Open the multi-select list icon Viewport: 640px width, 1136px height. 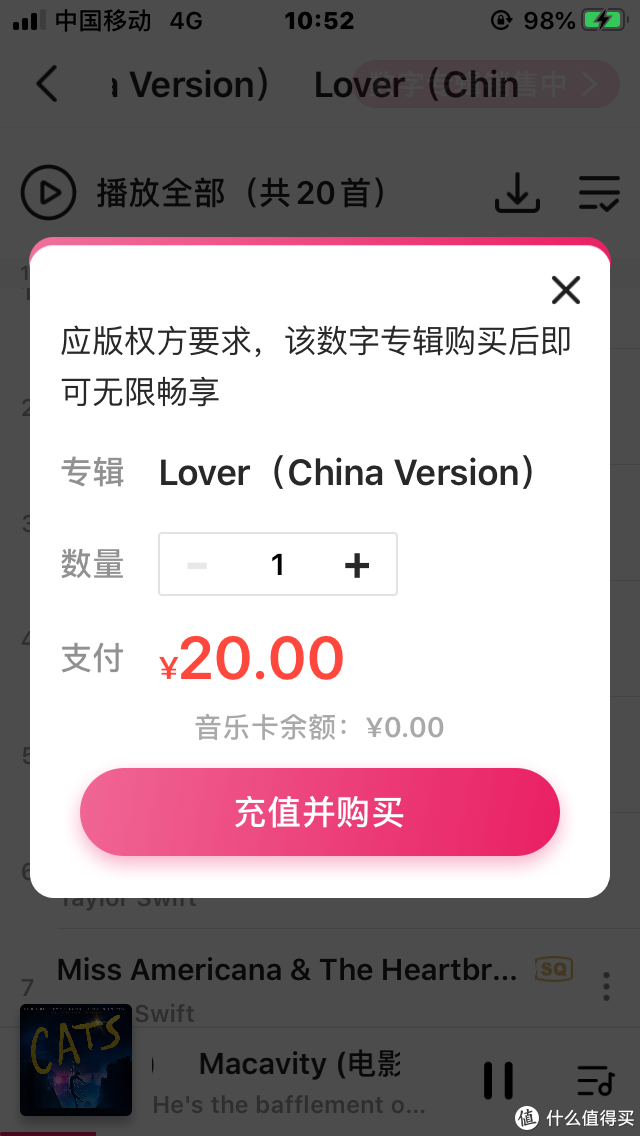[599, 193]
